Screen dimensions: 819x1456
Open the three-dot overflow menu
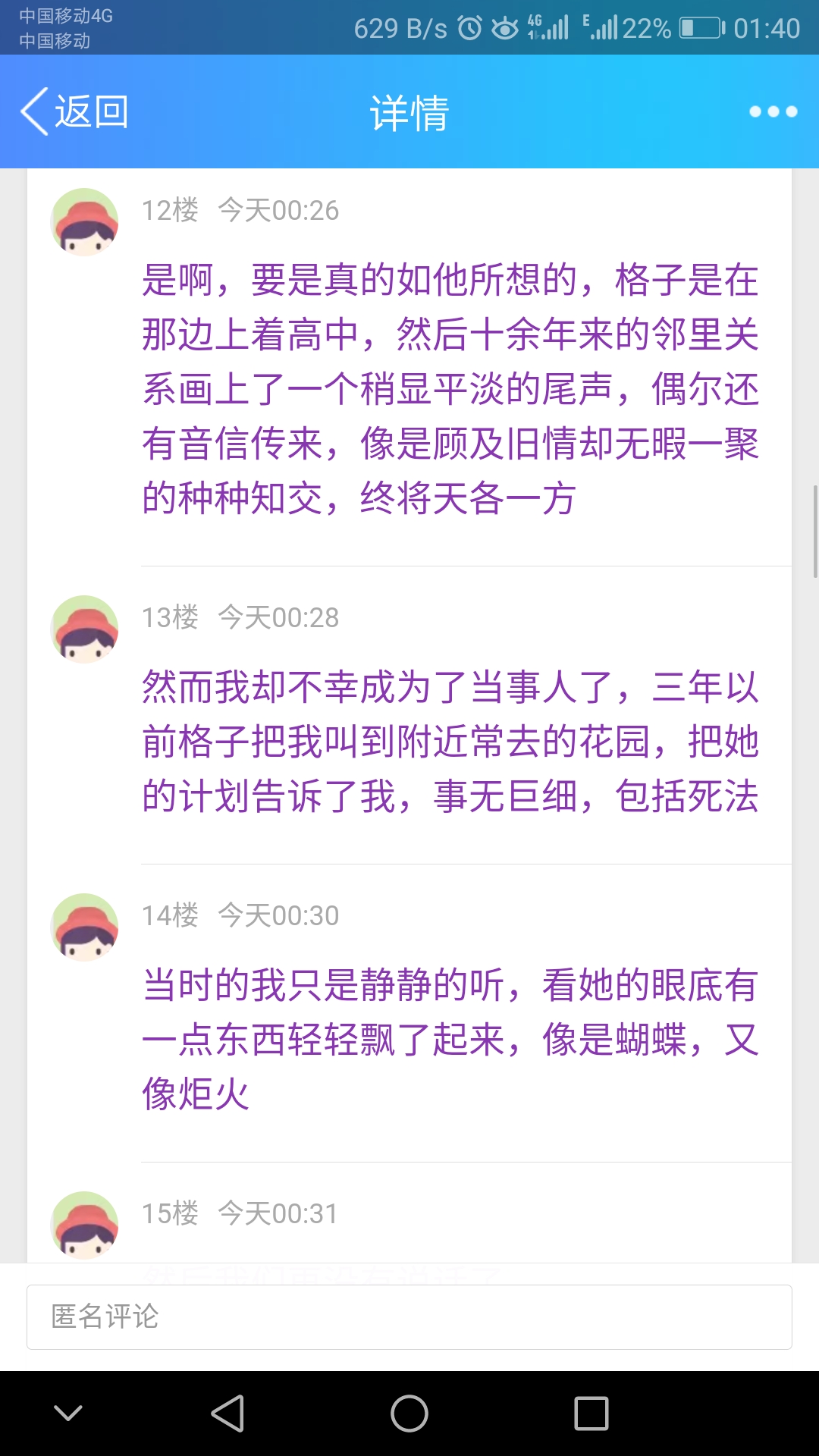pyautogui.click(x=773, y=111)
